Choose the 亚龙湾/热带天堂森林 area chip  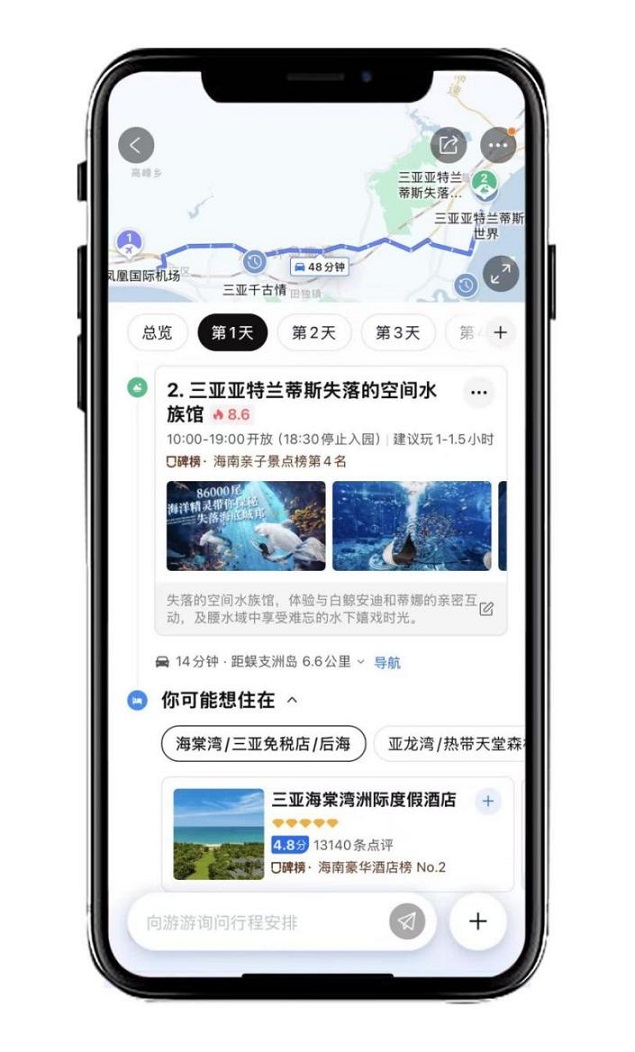tap(450, 744)
